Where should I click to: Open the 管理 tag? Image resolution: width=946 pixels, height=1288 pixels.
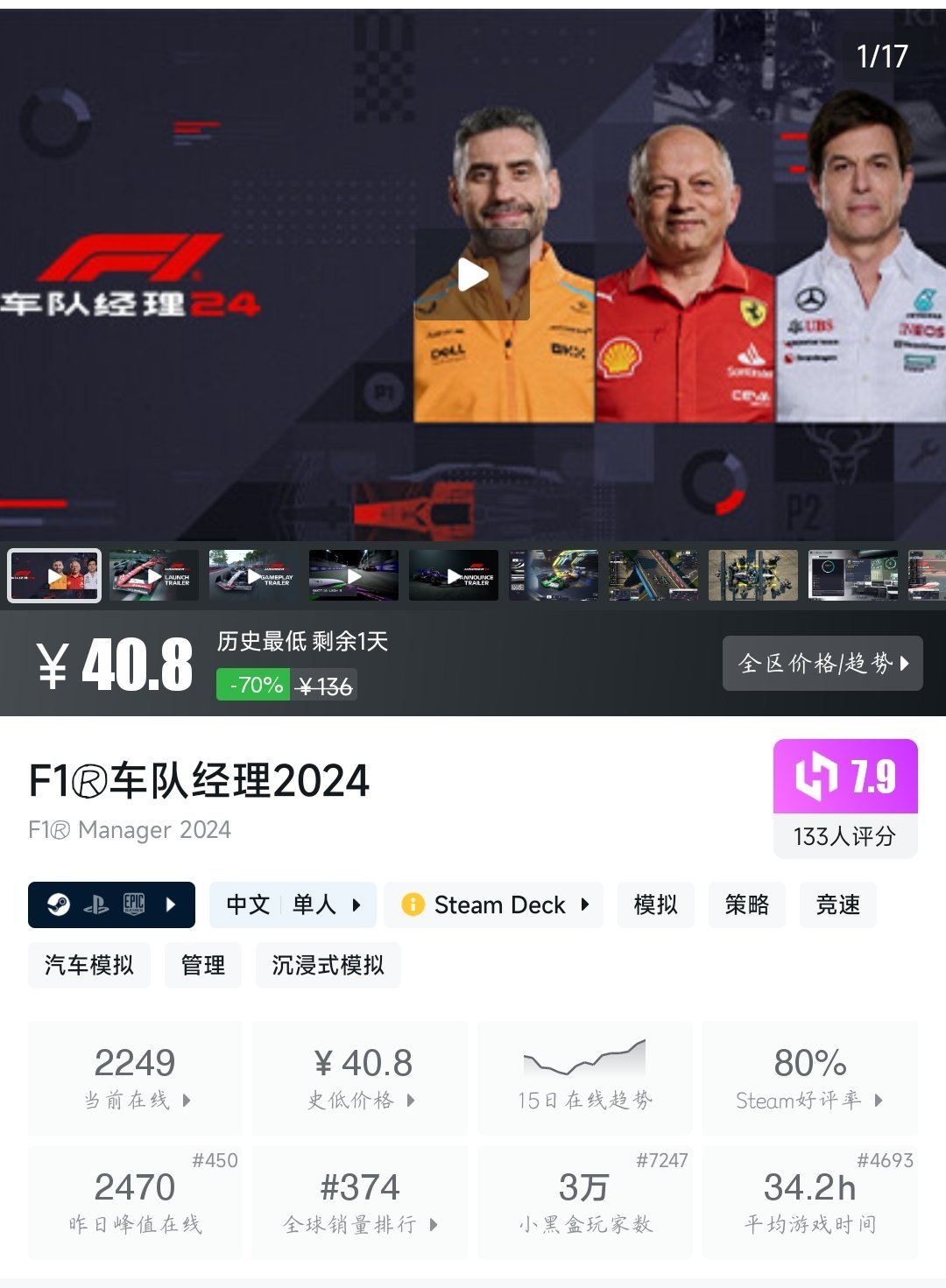point(203,965)
